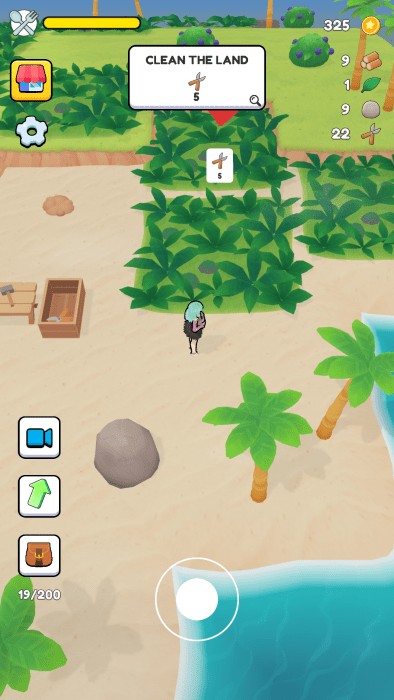Open the backpack inventory
The width and height of the screenshot is (394, 700).
click(x=39, y=555)
